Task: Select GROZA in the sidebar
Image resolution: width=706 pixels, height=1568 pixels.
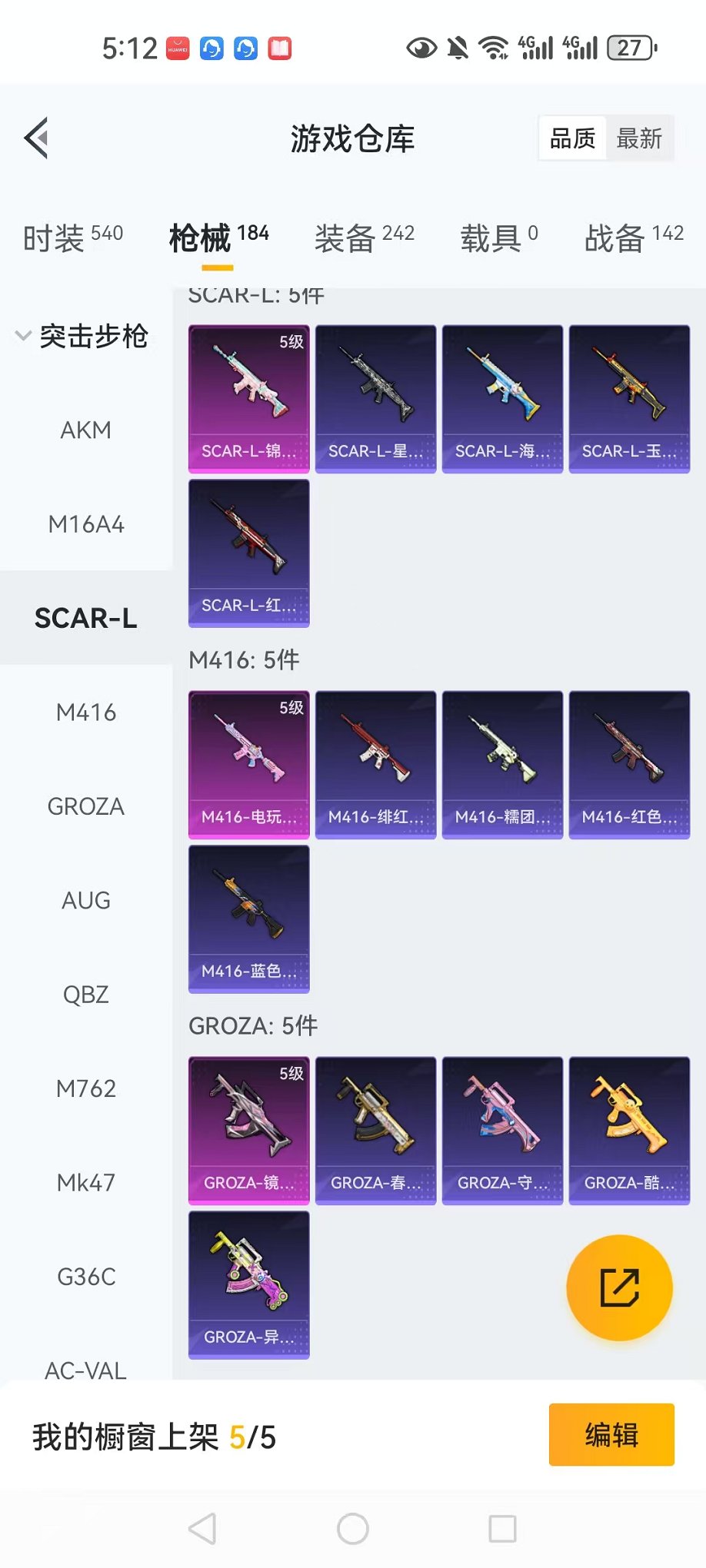Action: pos(85,806)
